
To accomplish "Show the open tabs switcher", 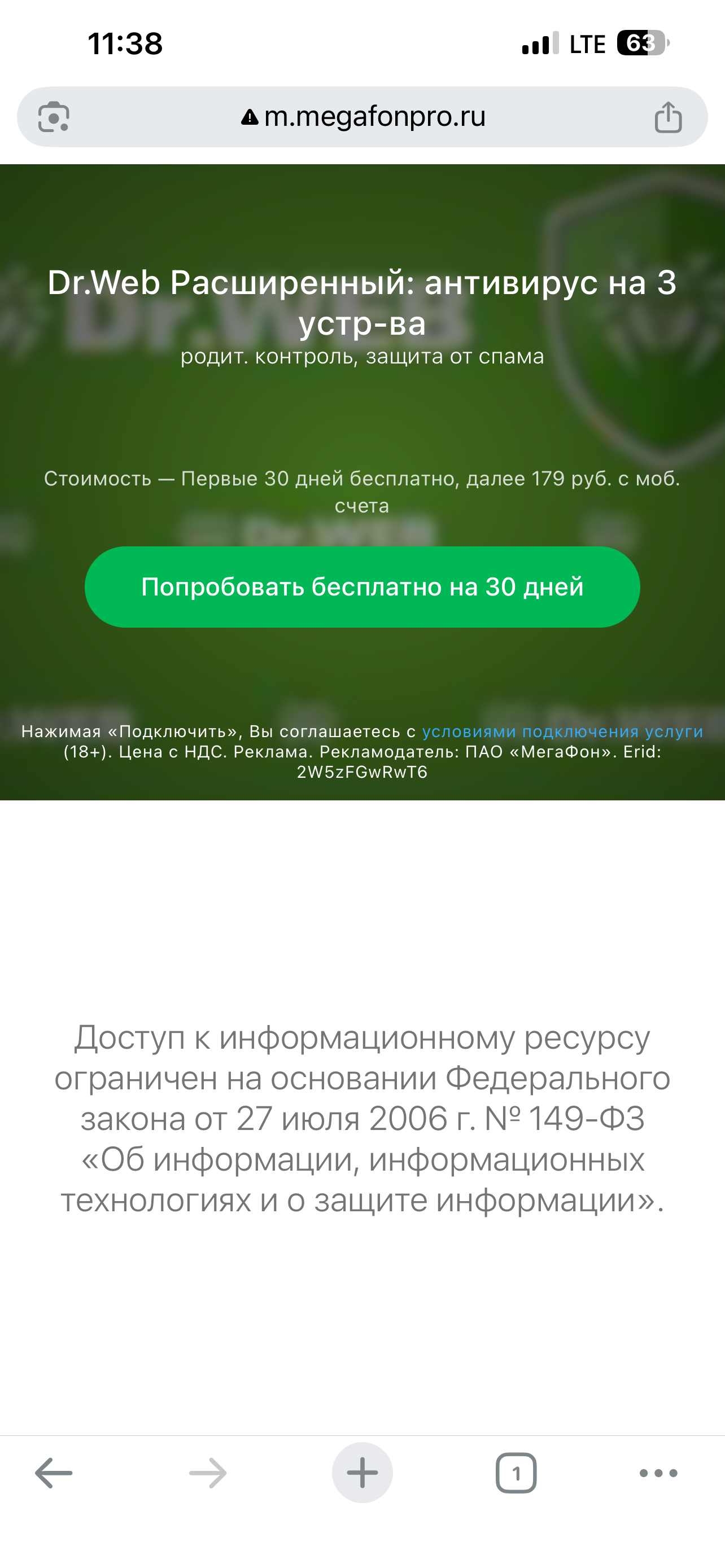I will click(x=516, y=1473).
